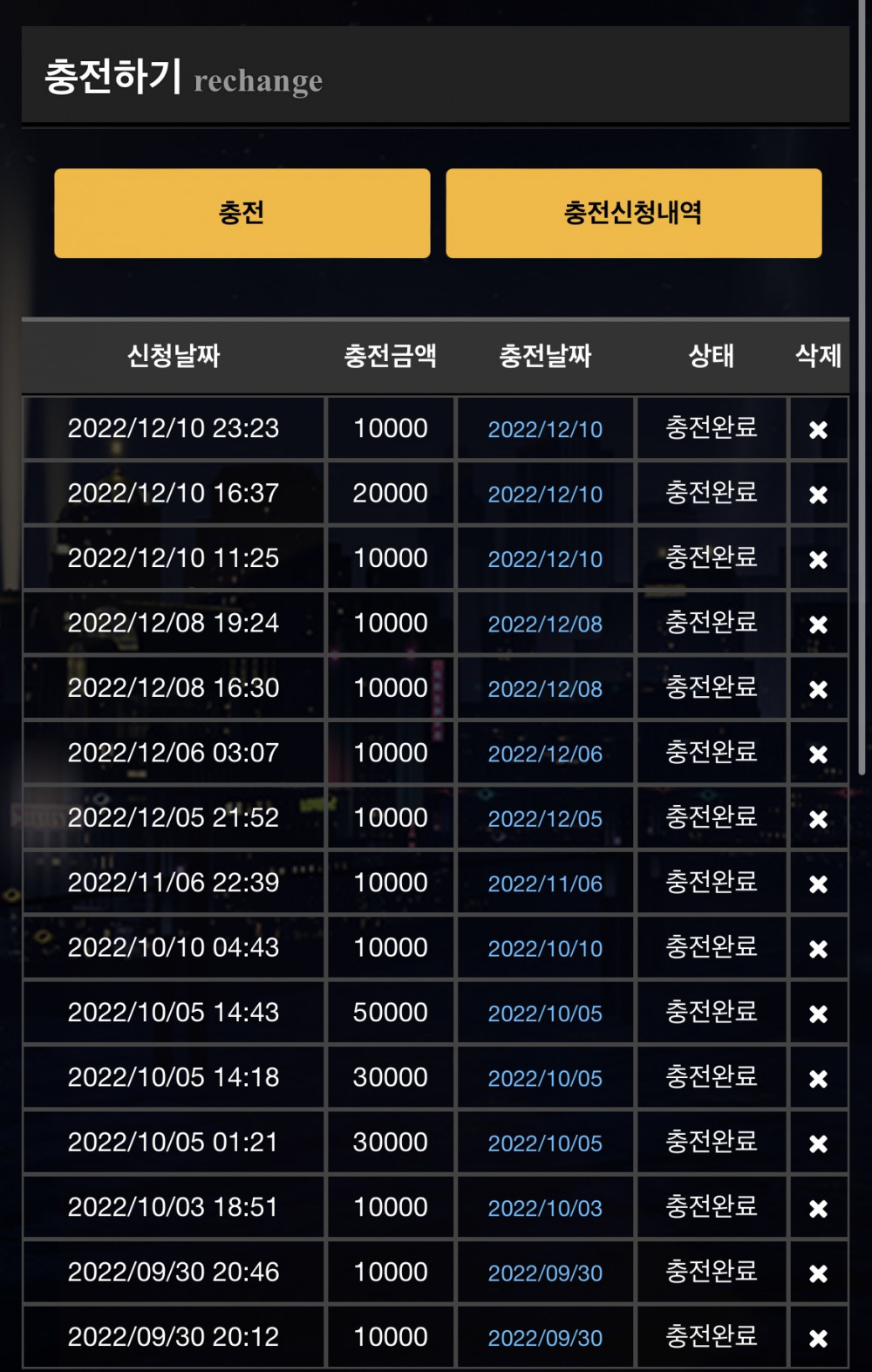
Task: Delete the 2022/12/10 16:37 recharge record
Action: [818, 495]
